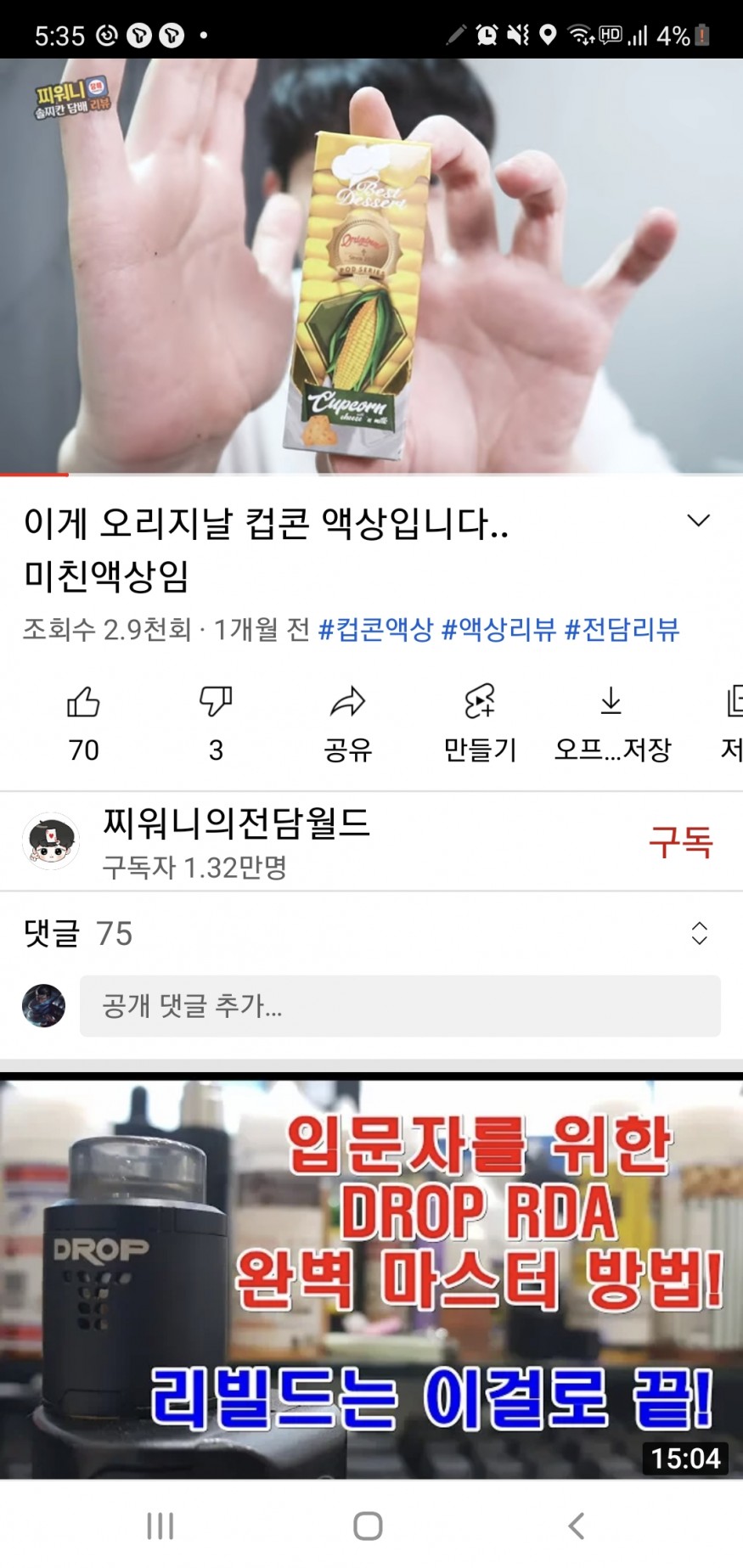743x1568 pixels.
Task: Open the #컵콘액상 hashtag
Action: pos(375,629)
